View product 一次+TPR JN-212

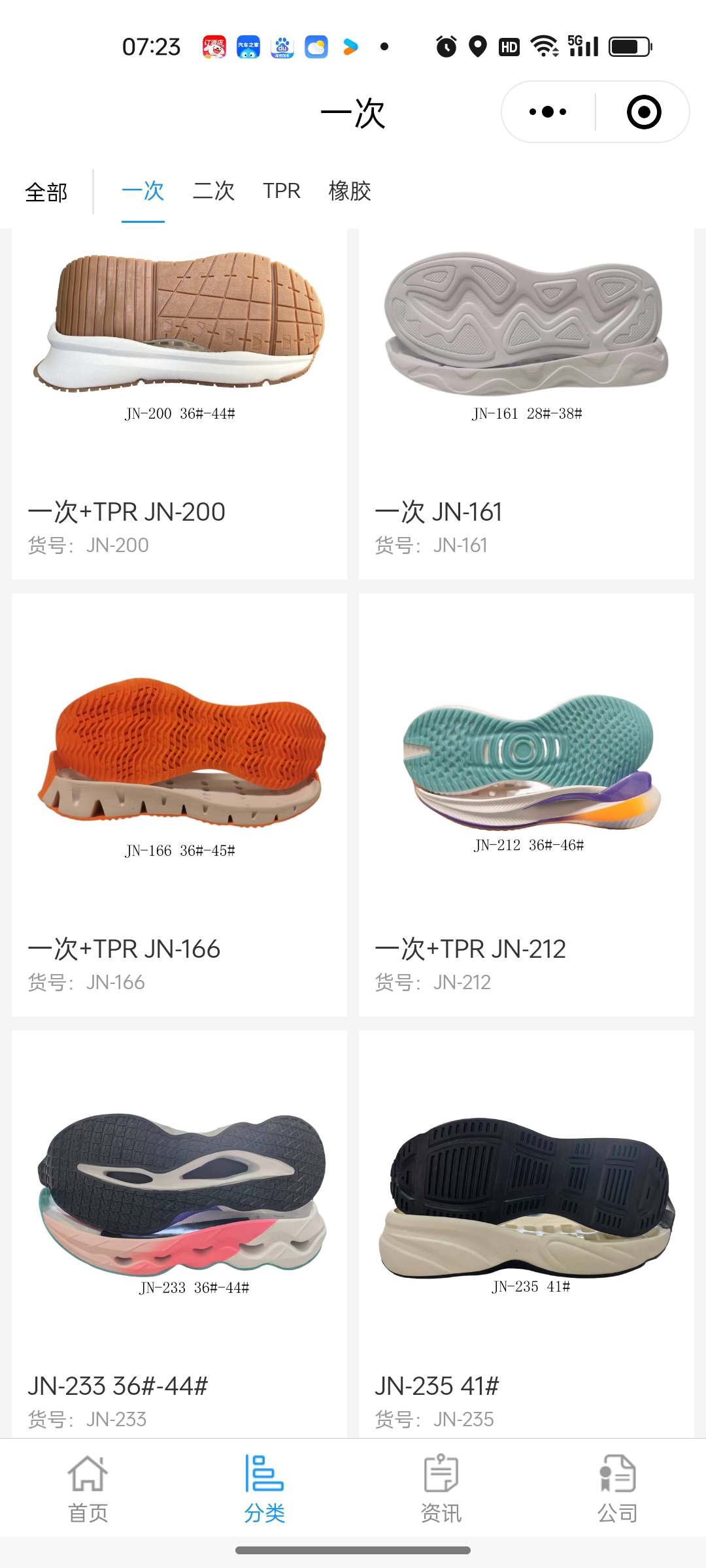pos(526,804)
